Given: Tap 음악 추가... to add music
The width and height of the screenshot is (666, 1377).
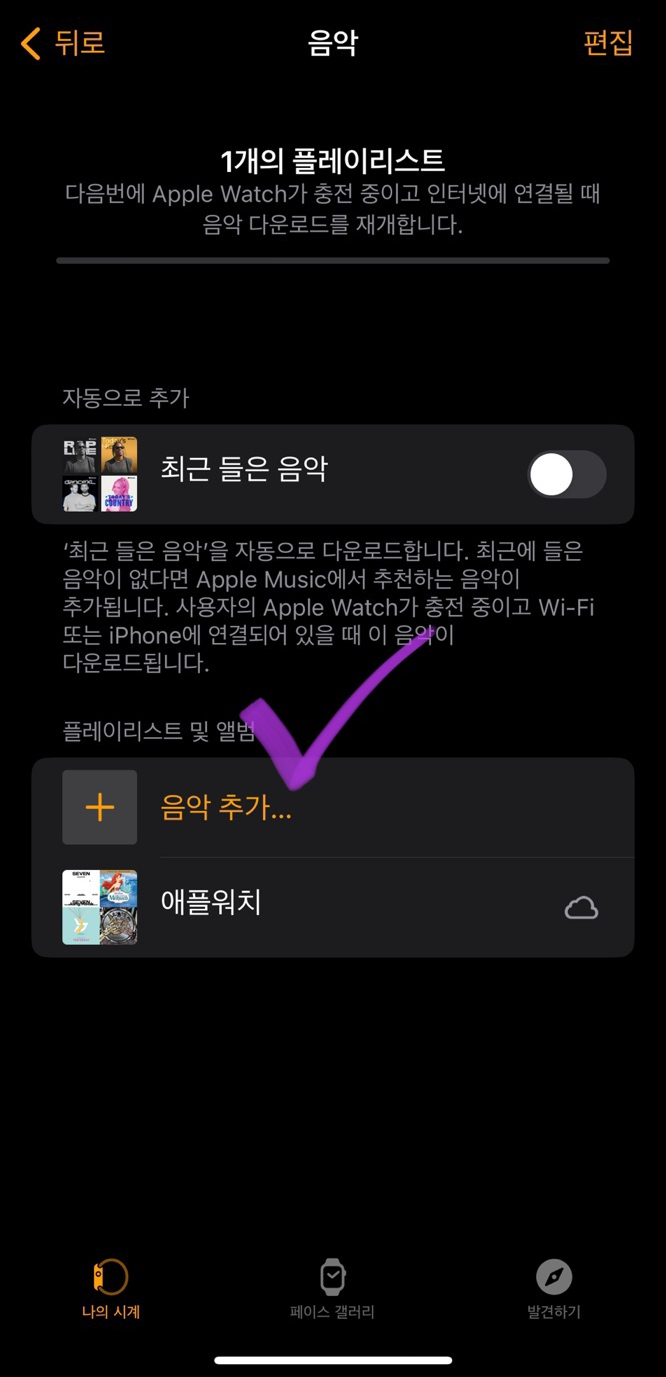Looking at the screenshot, I should pyautogui.click(x=226, y=808).
